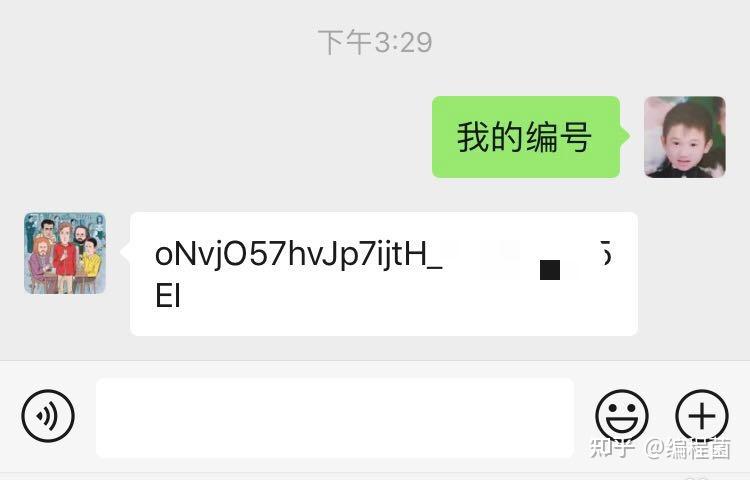This screenshot has height=480, width=750.
Task: Open the plus attachments menu
Action: click(702, 416)
